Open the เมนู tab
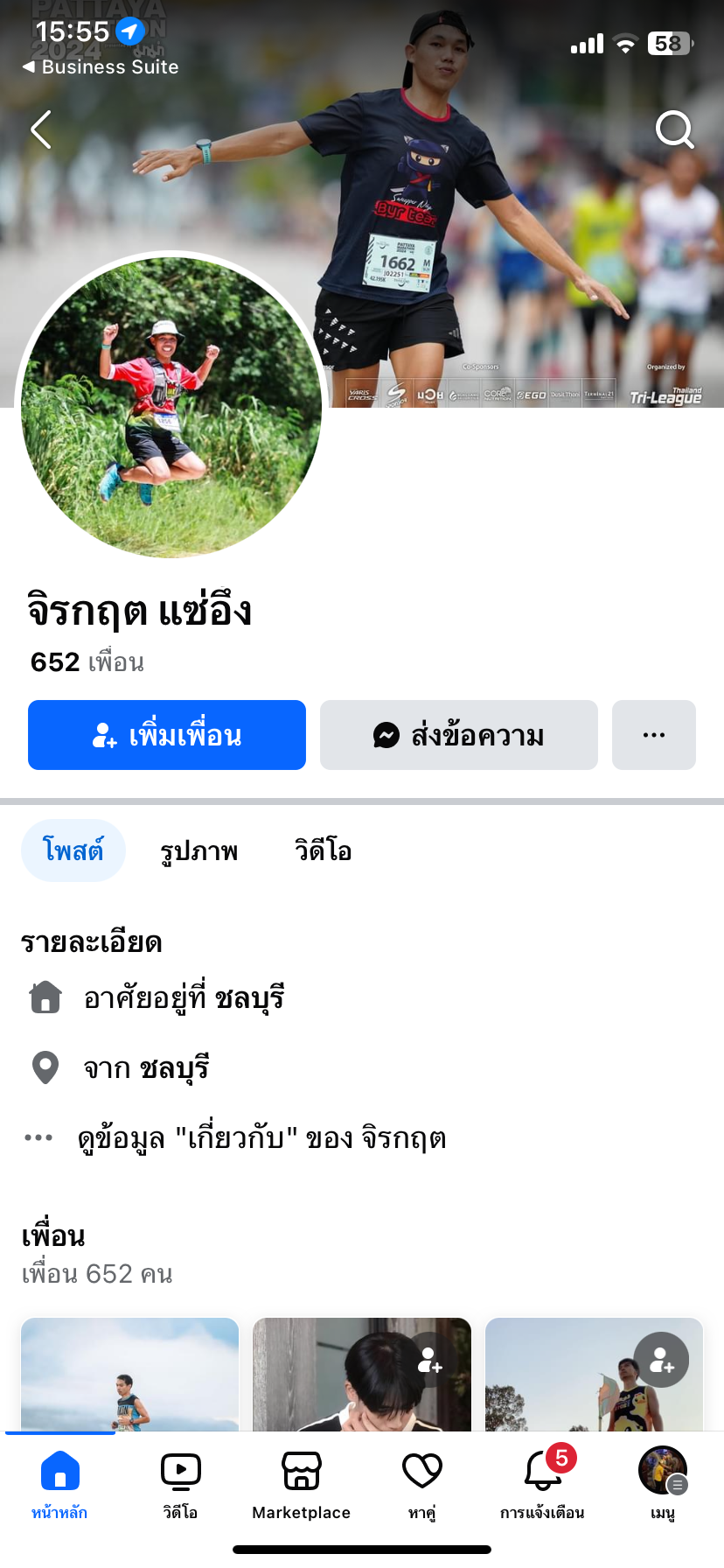This screenshot has height=1568, width=724. [x=663, y=1484]
